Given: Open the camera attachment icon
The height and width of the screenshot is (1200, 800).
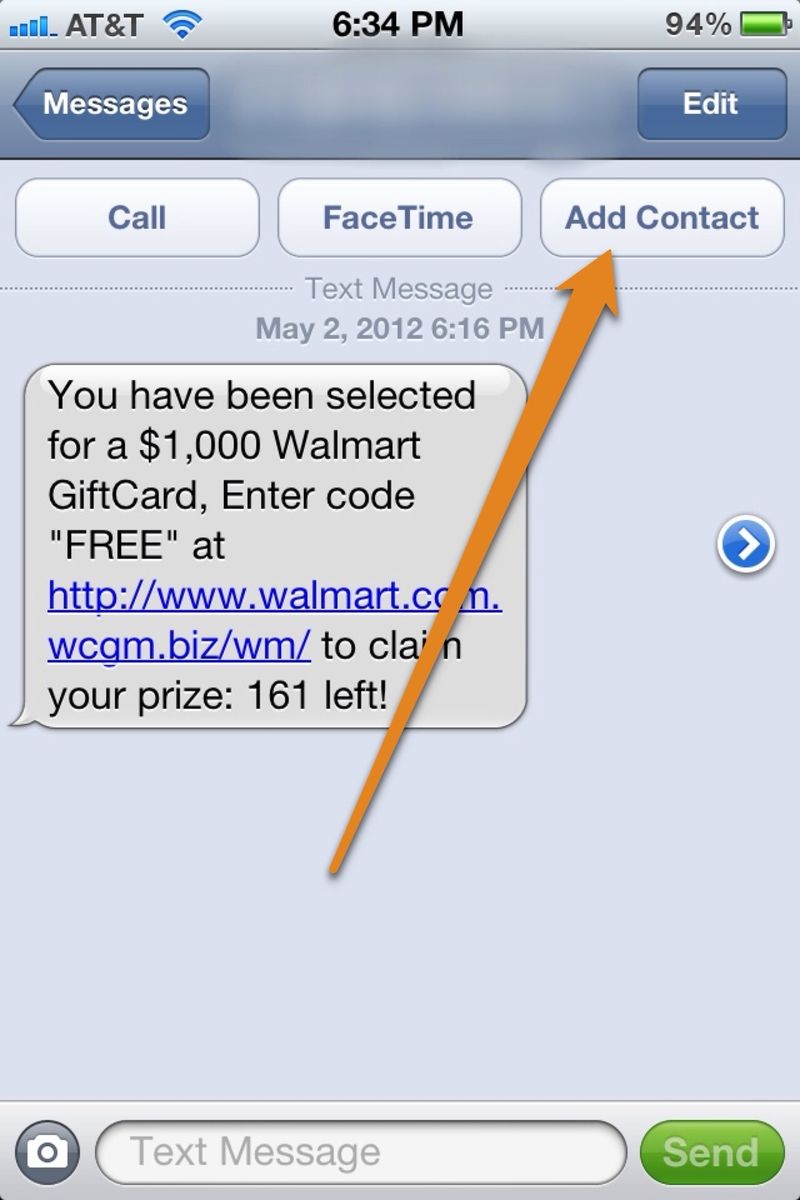Looking at the screenshot, I should tap(46, 1152).
